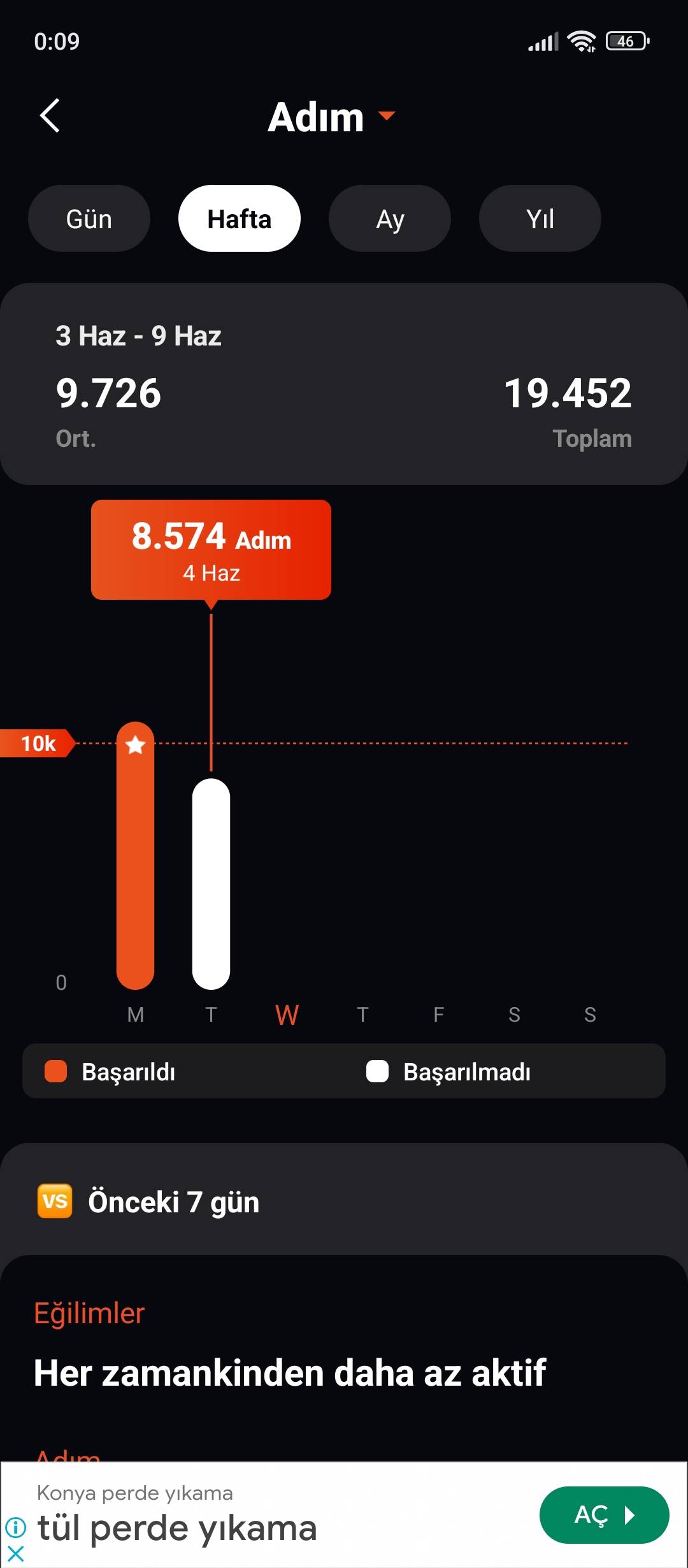688x1568 pixels.
Task: Switch to the Gün view
Action: pos(89,219)
